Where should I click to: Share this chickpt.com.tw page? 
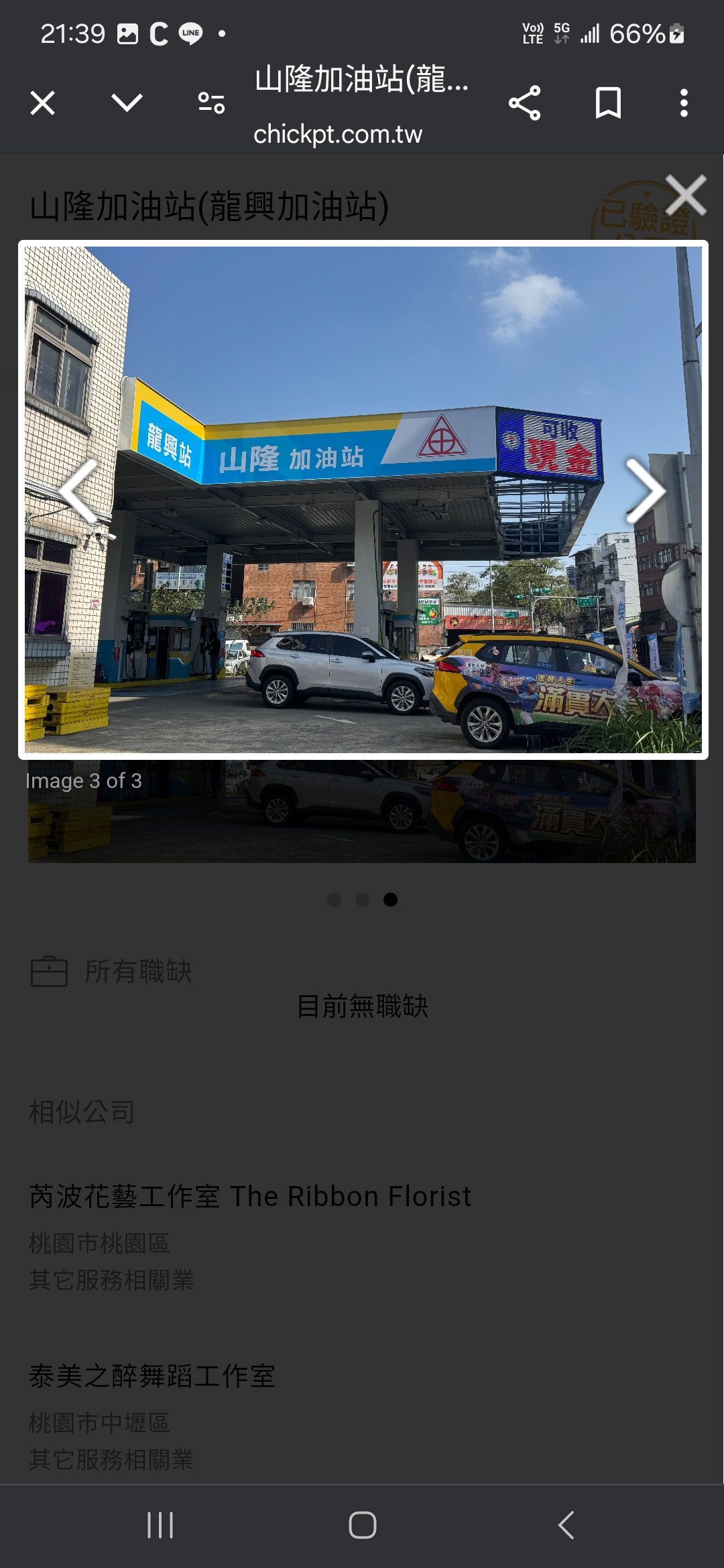tap(524, 103)
